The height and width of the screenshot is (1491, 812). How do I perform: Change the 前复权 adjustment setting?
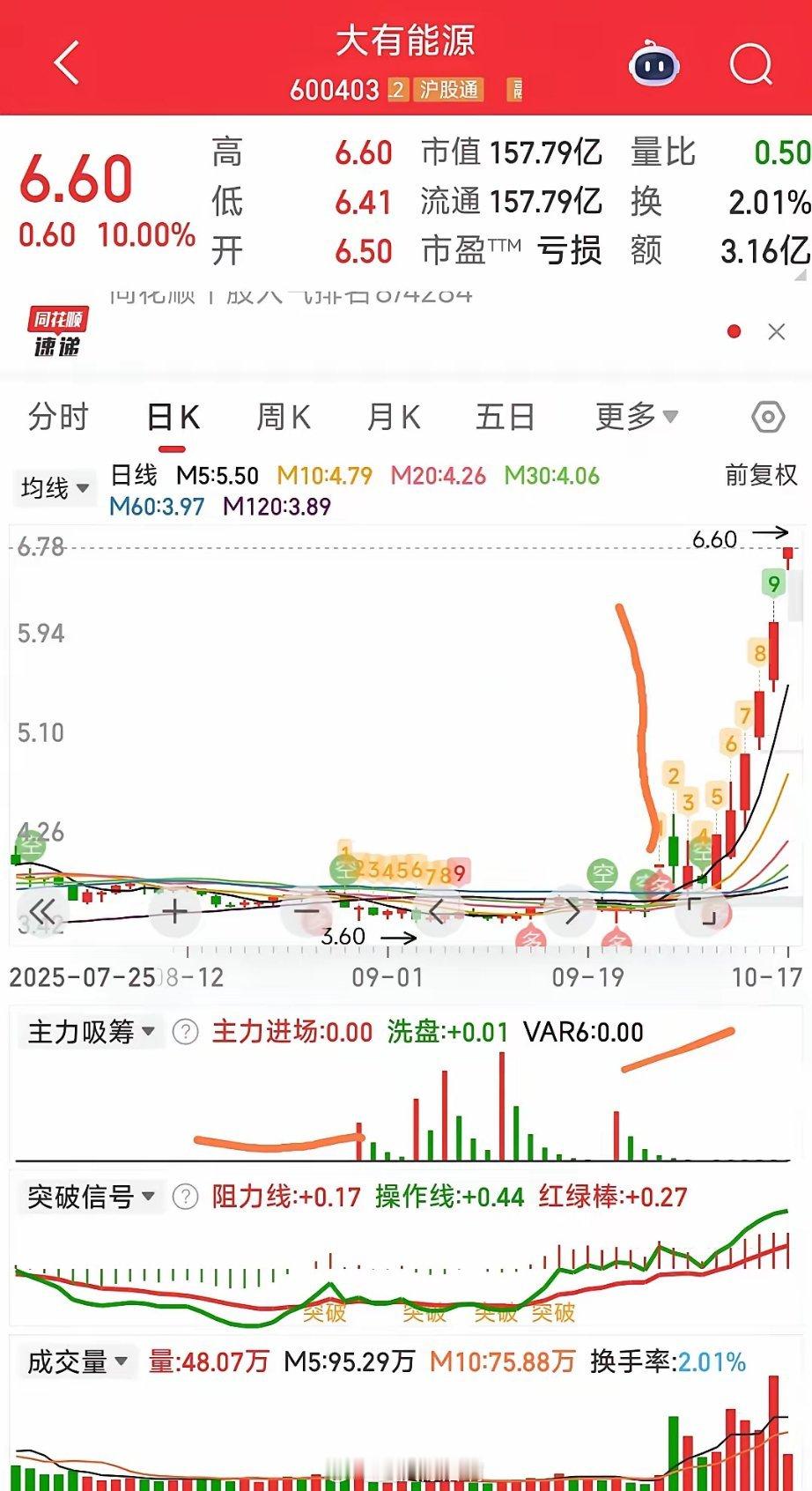coord(761,475)
